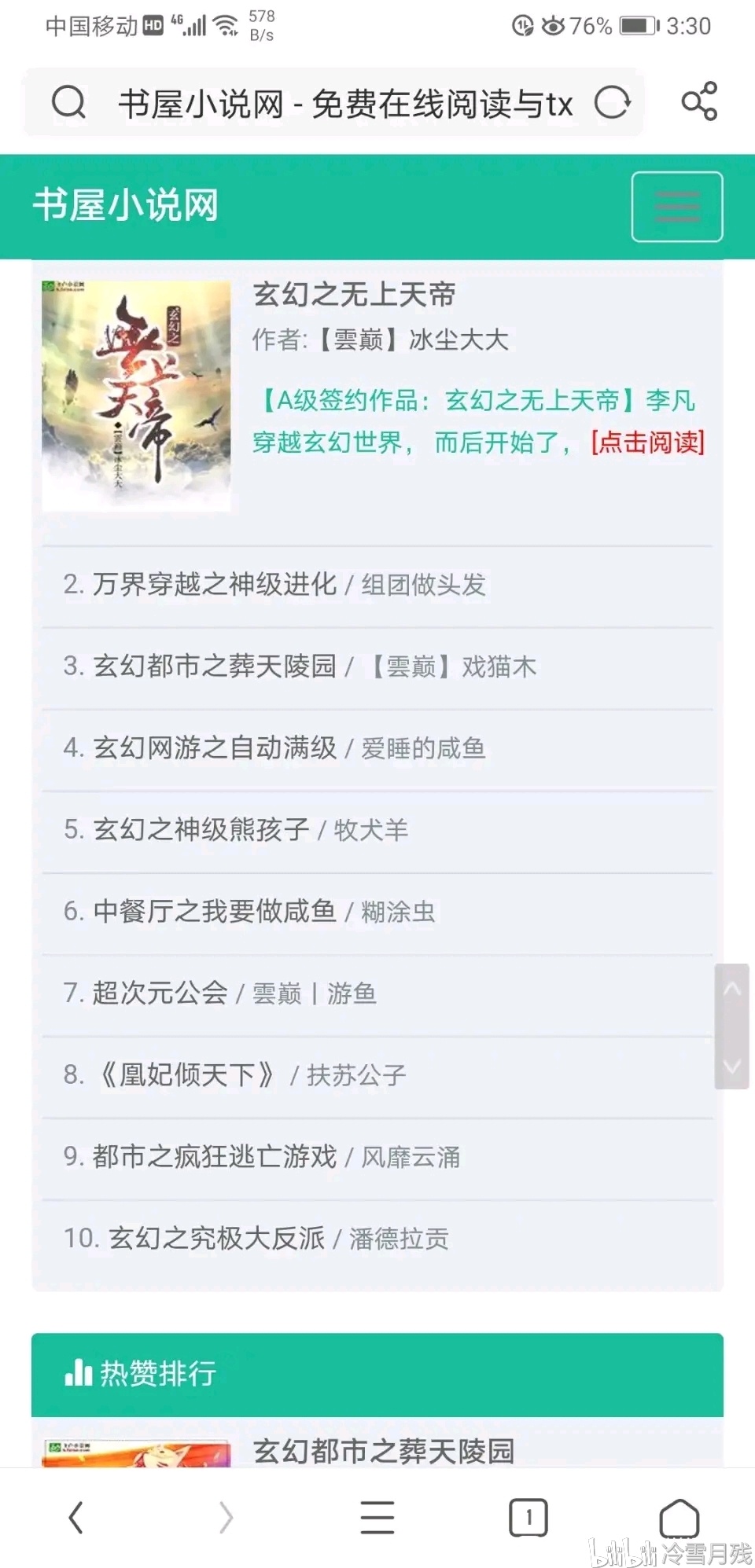Open 玄幻之究极大反派 entry
The image size is (755, 1568).
pos(216,1239)
